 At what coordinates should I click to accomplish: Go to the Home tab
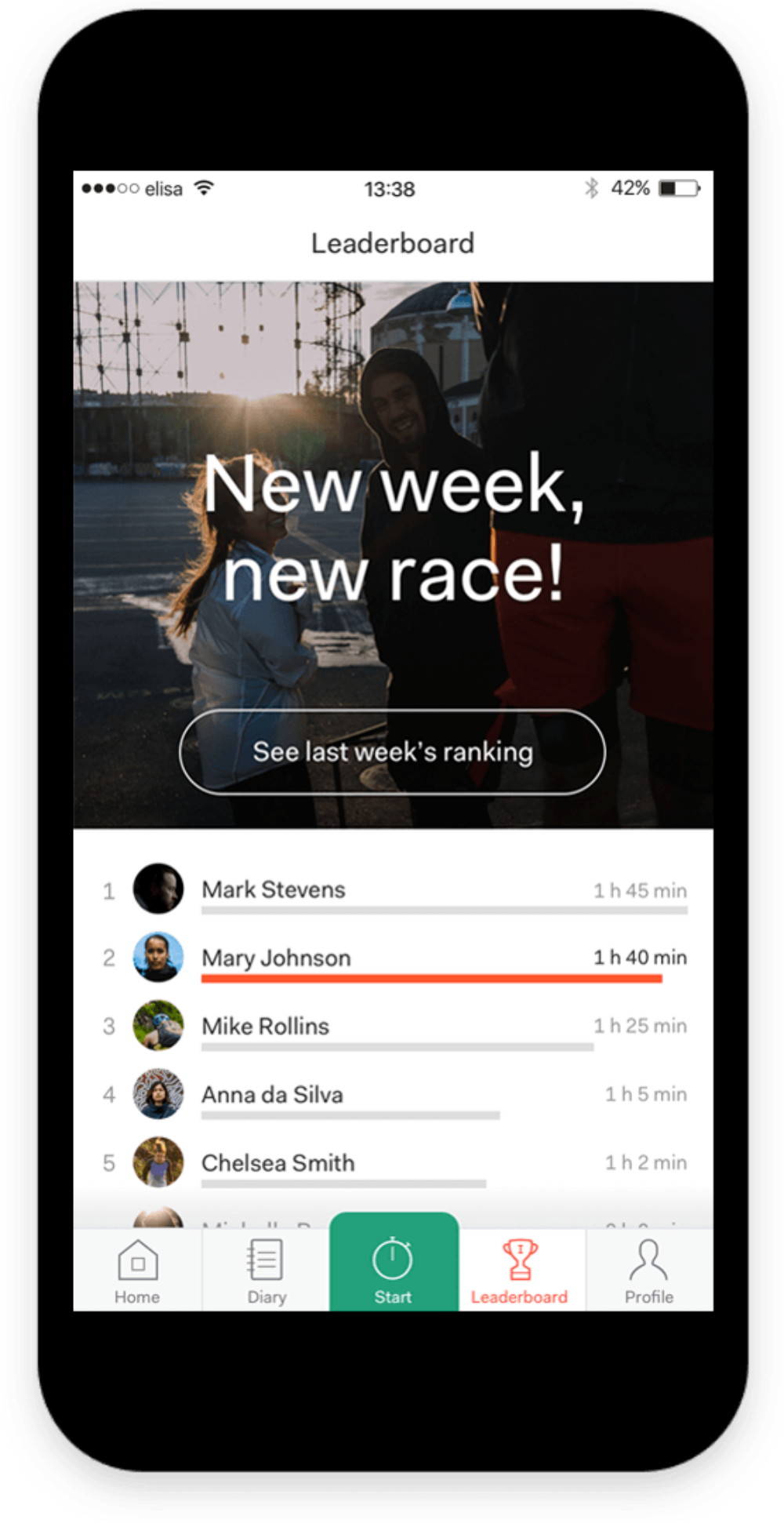(x=137, y=1271)
